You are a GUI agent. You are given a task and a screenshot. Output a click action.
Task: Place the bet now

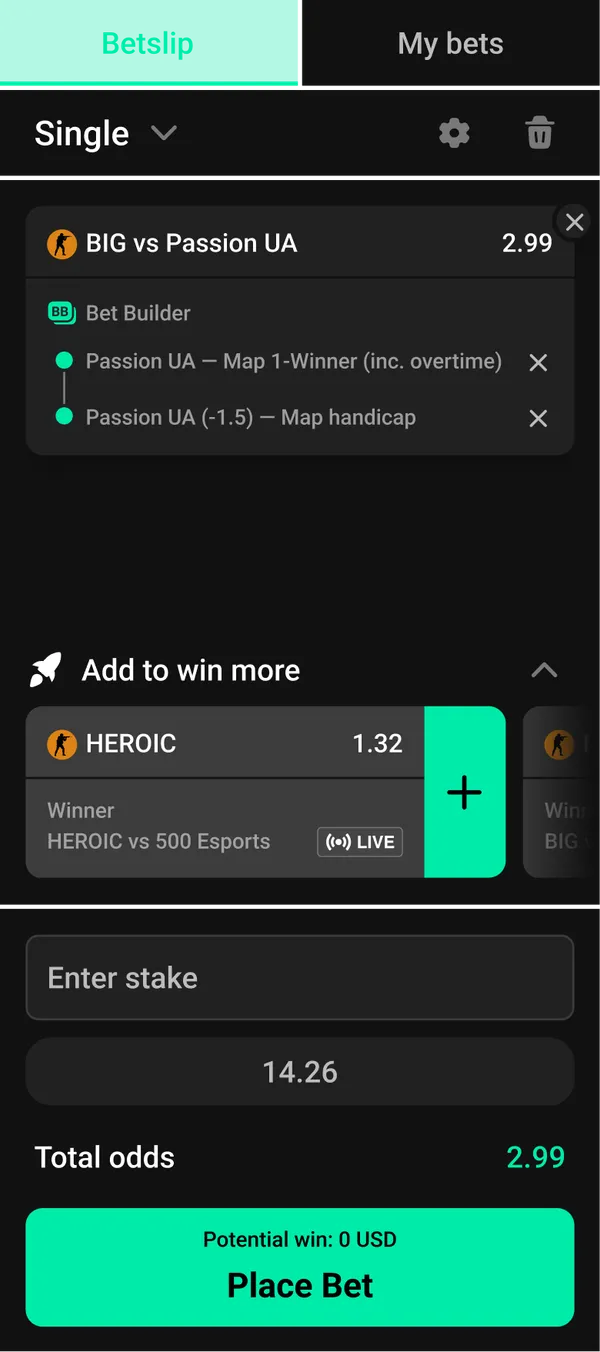pyautogui.click(x=300, y=1268)
